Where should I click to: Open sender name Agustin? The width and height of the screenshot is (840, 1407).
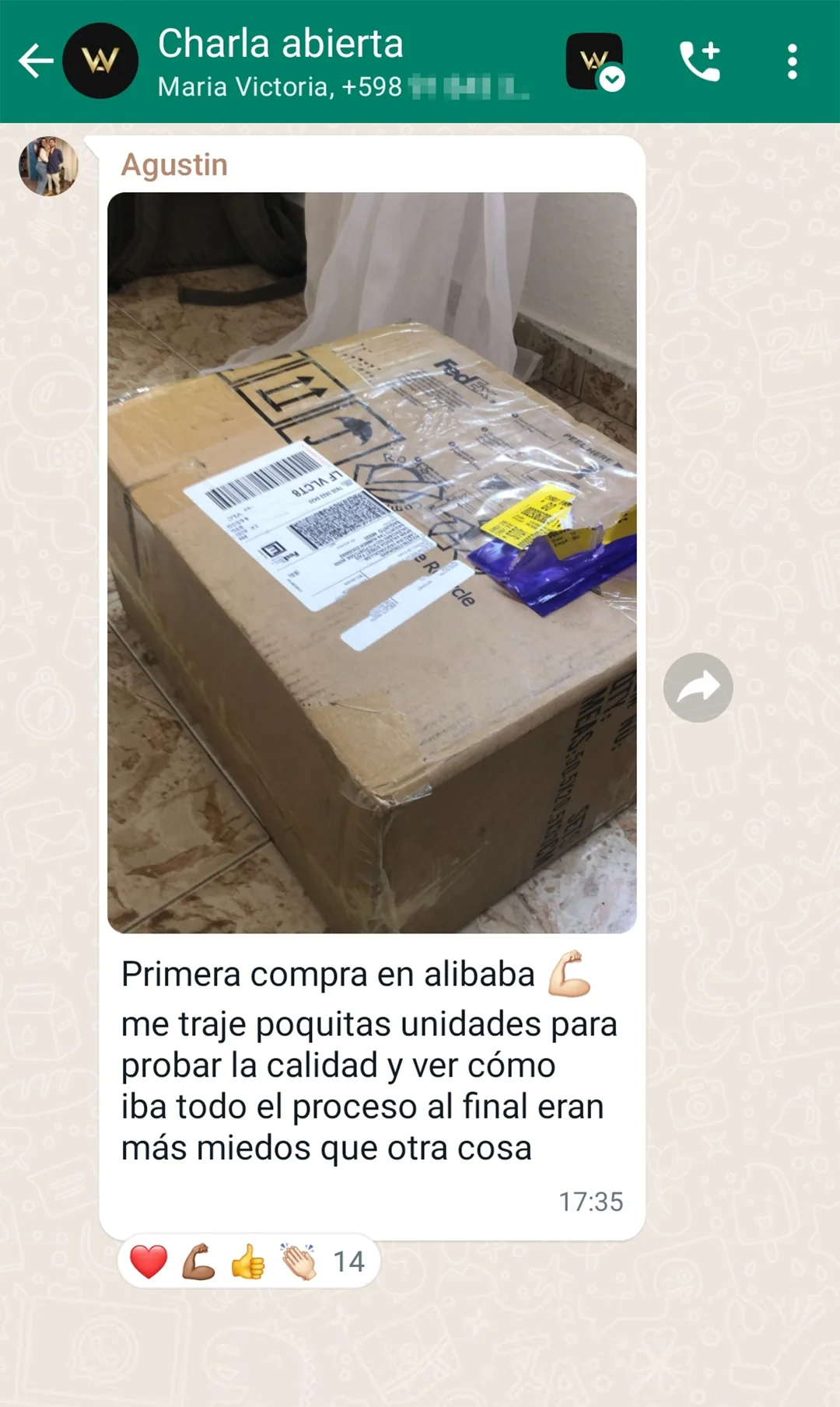coord(174,165)
